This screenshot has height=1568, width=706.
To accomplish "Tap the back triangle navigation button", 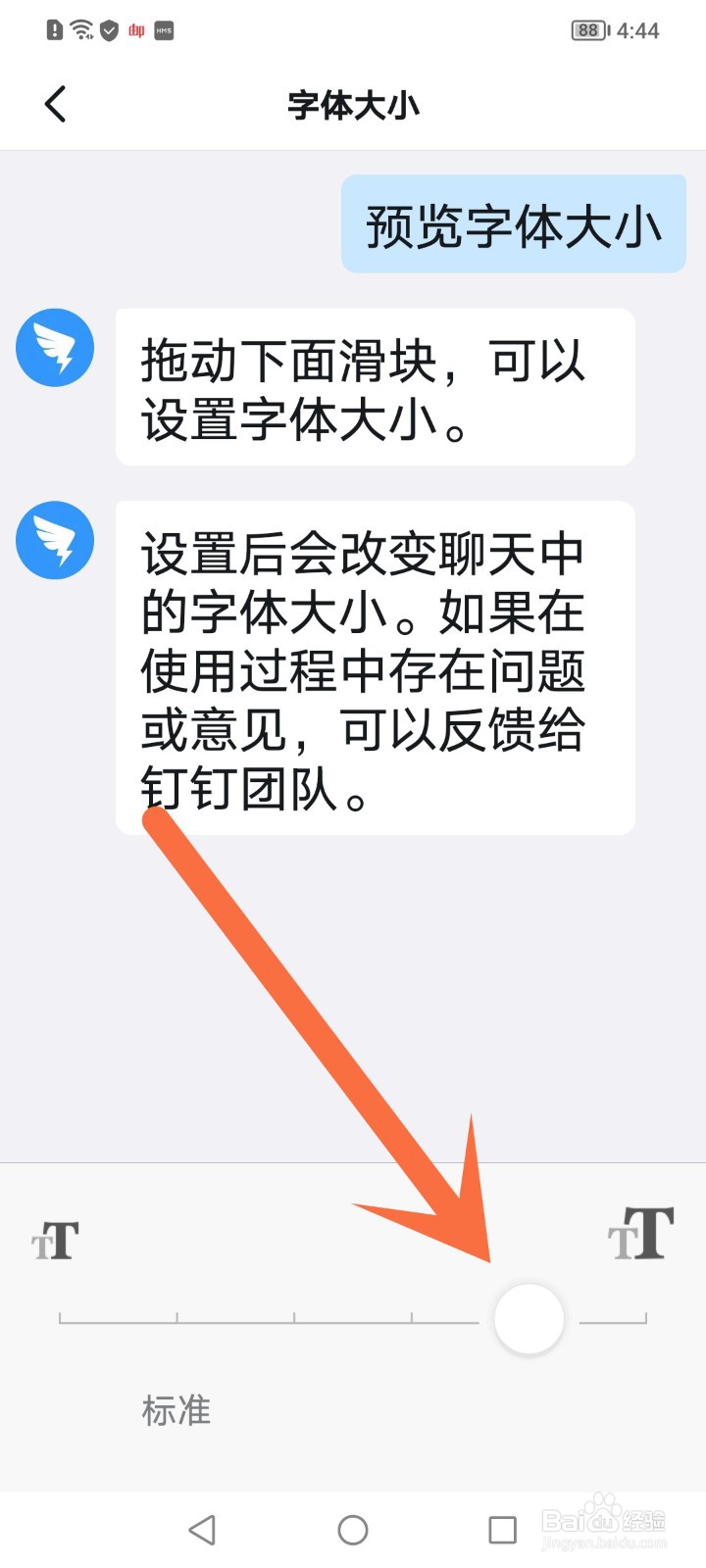I will point(203,1528).
